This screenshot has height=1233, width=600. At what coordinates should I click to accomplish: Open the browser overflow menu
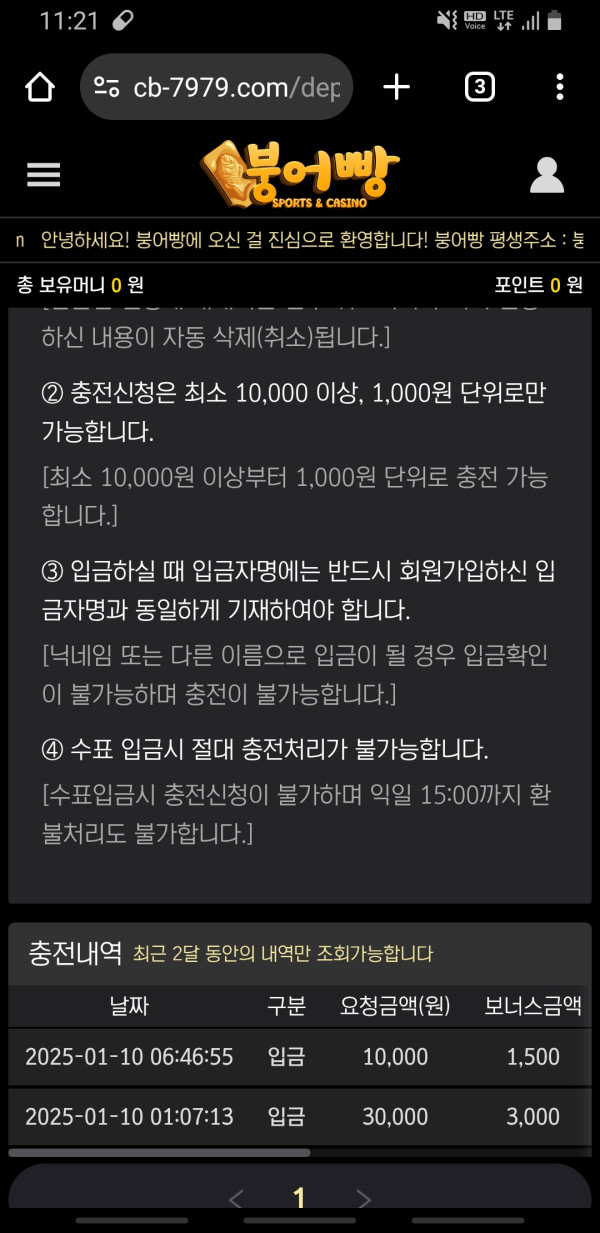tap(559, 88)
